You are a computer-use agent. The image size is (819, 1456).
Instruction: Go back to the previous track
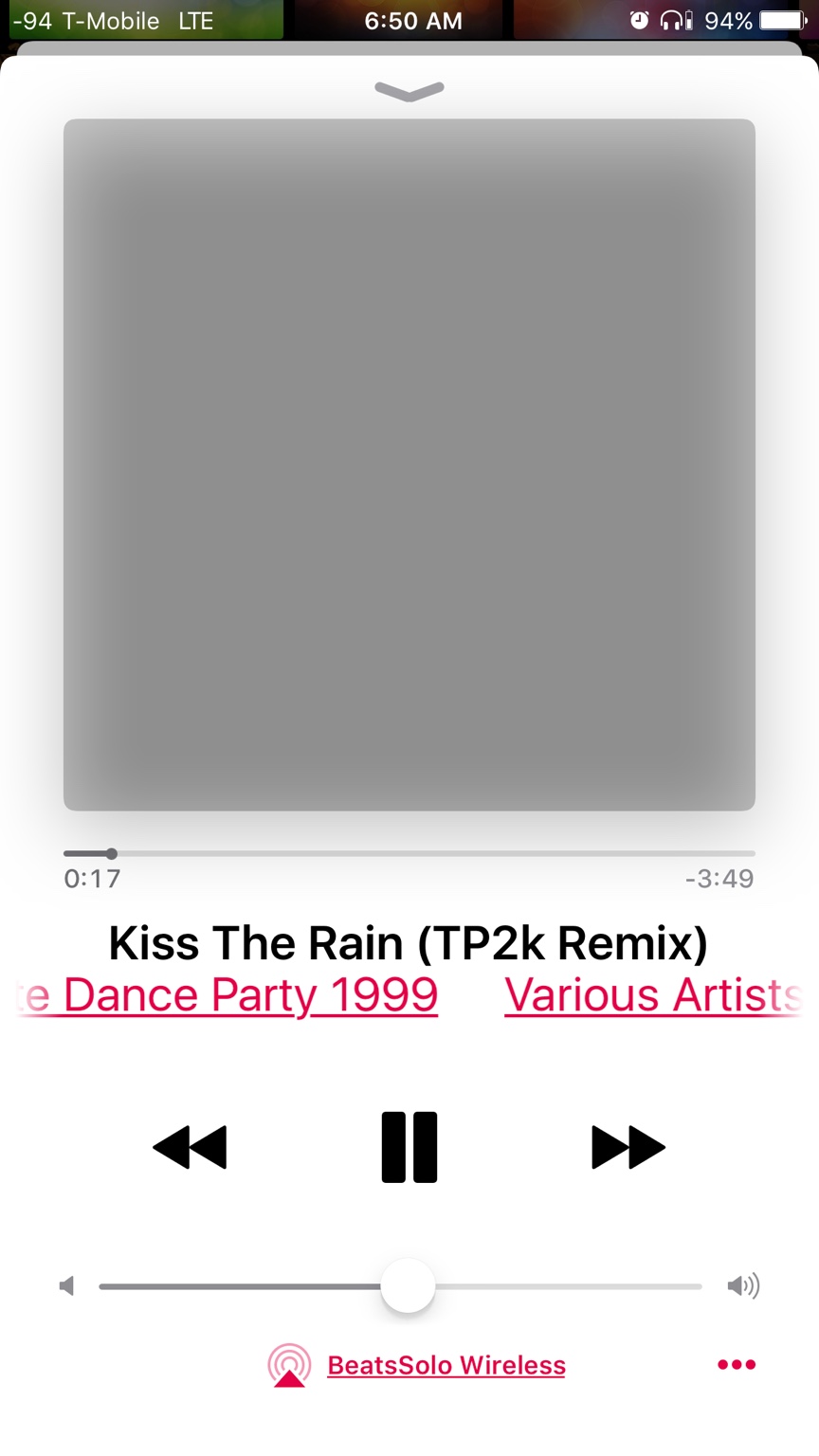point(190,1147)
